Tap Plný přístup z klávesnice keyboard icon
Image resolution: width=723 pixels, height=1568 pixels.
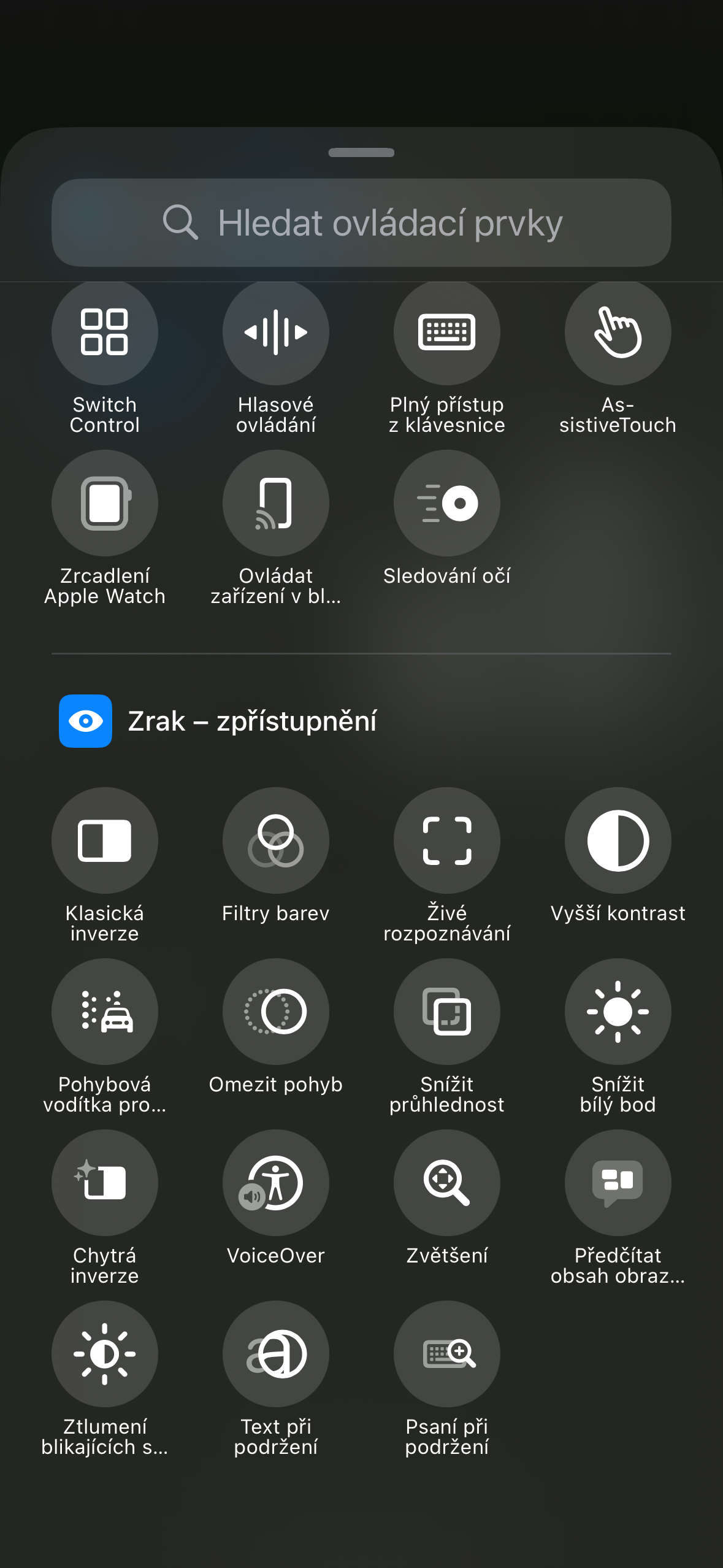click(x=447, y=331)
